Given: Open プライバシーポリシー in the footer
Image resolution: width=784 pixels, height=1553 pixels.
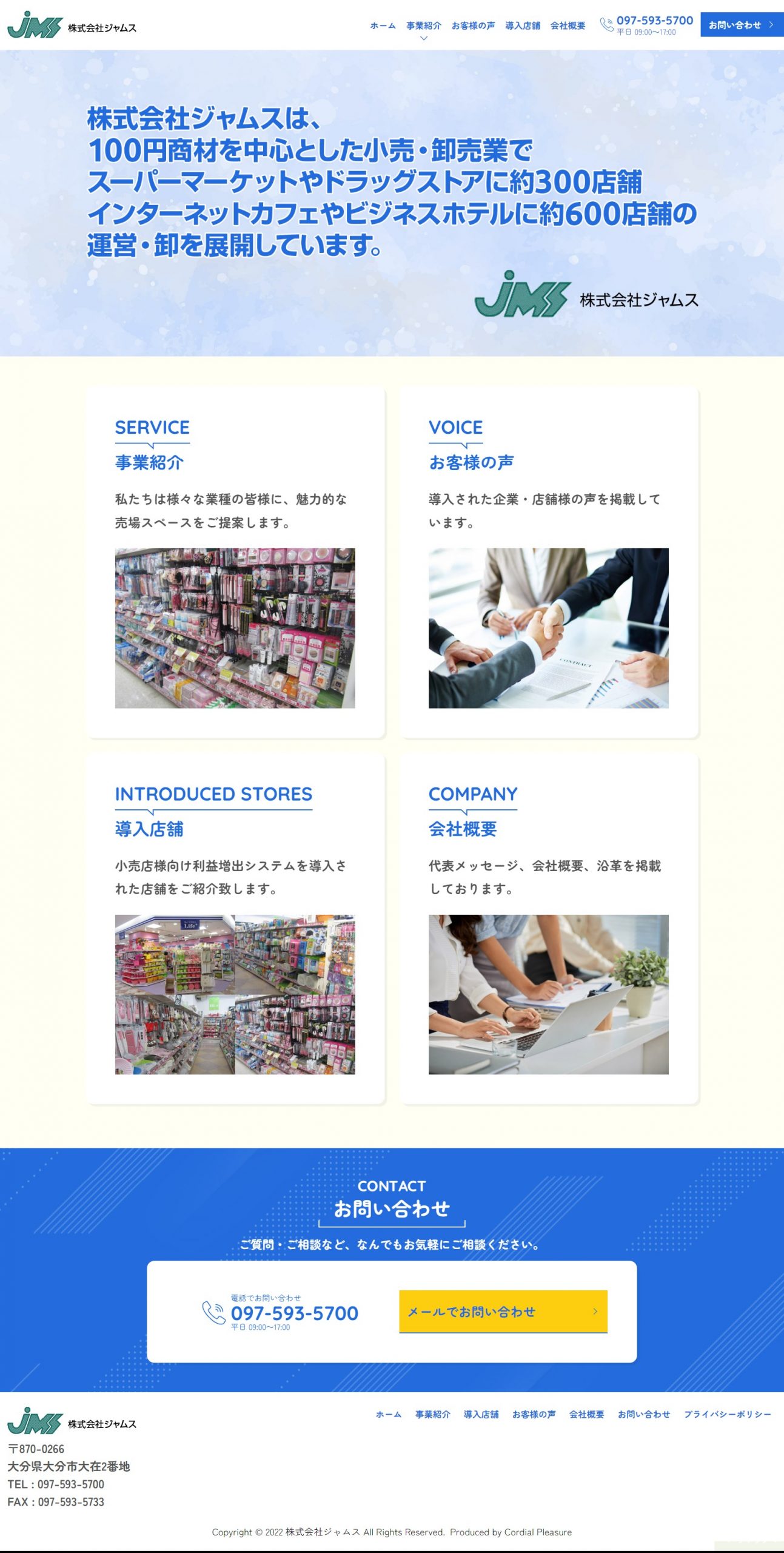Looking at the screenshot, I should 727,1415.
